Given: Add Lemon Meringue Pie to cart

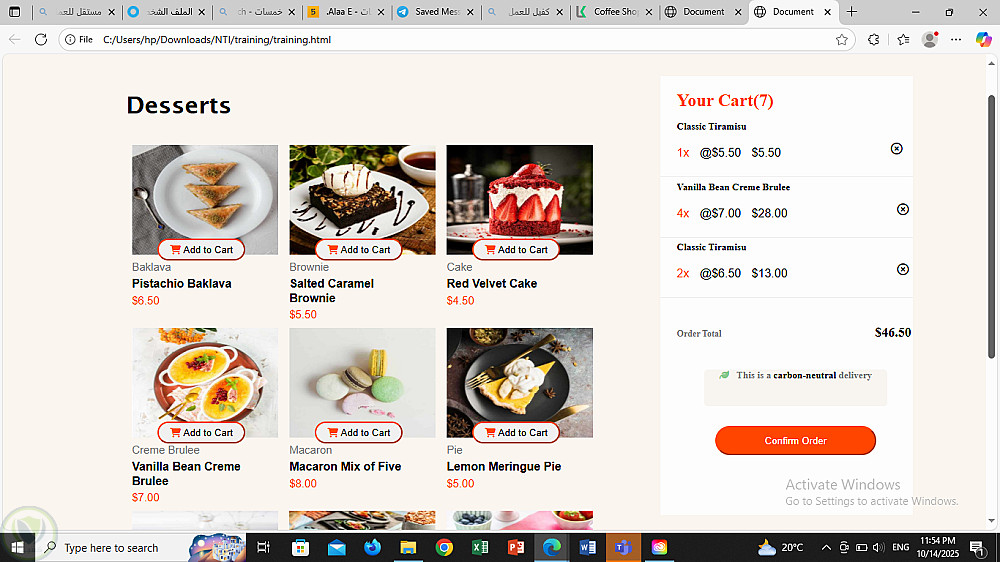Looking at the screenshot, I should coord(516,433).
